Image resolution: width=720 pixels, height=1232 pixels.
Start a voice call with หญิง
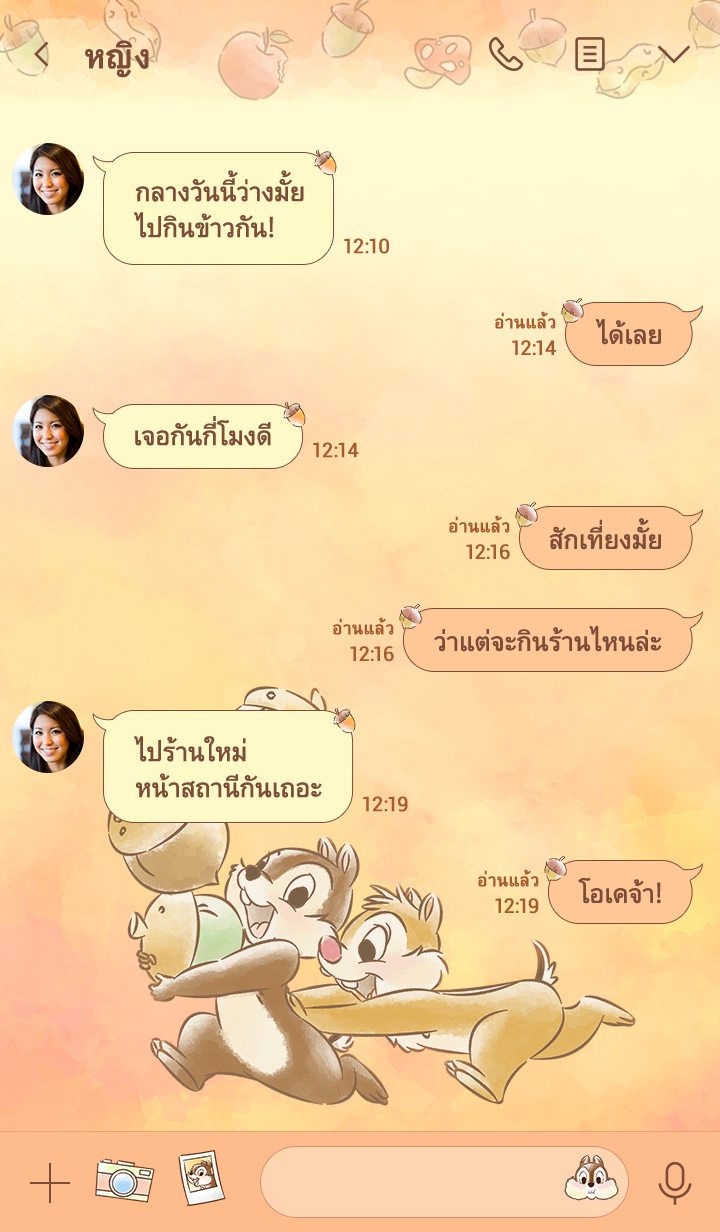(x=506, y=55)
